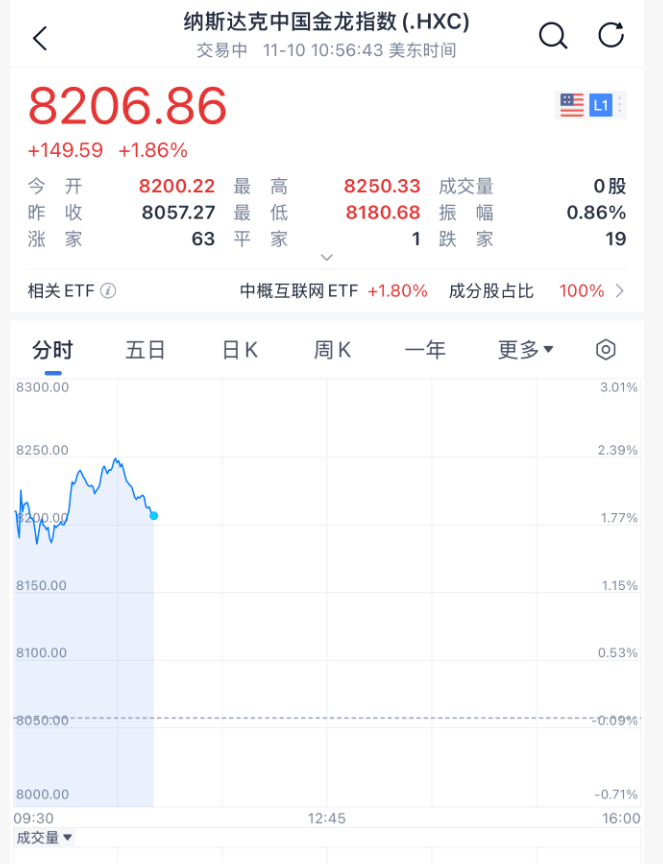
Task: Open the search magnifier icon
Action: coord(552,37)
